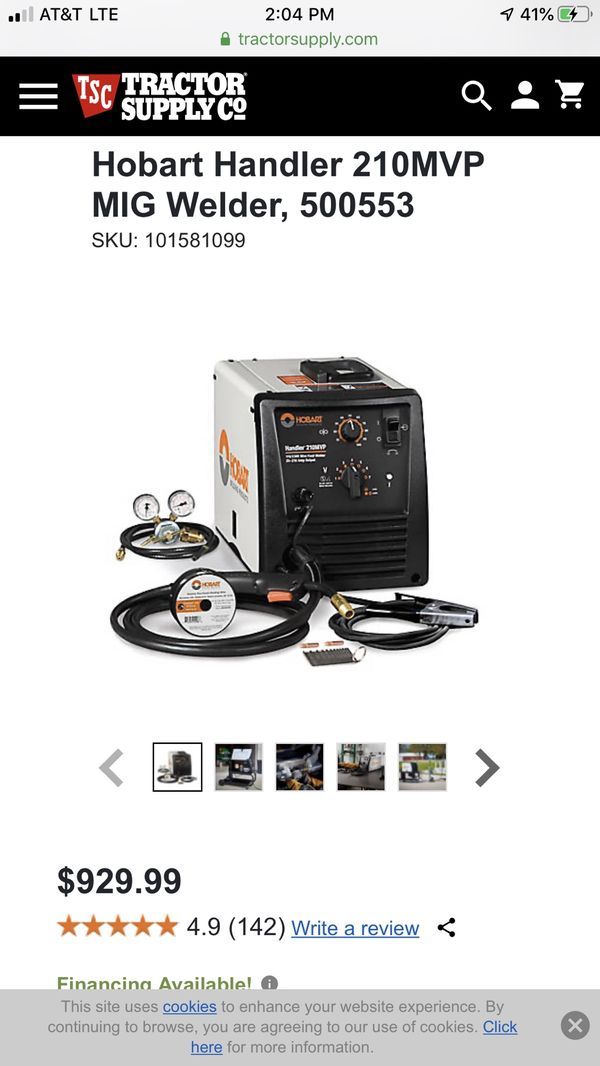Screen dimensions: 600x1066
Task: Open the cookies policy link
Action: [189, 1006]
